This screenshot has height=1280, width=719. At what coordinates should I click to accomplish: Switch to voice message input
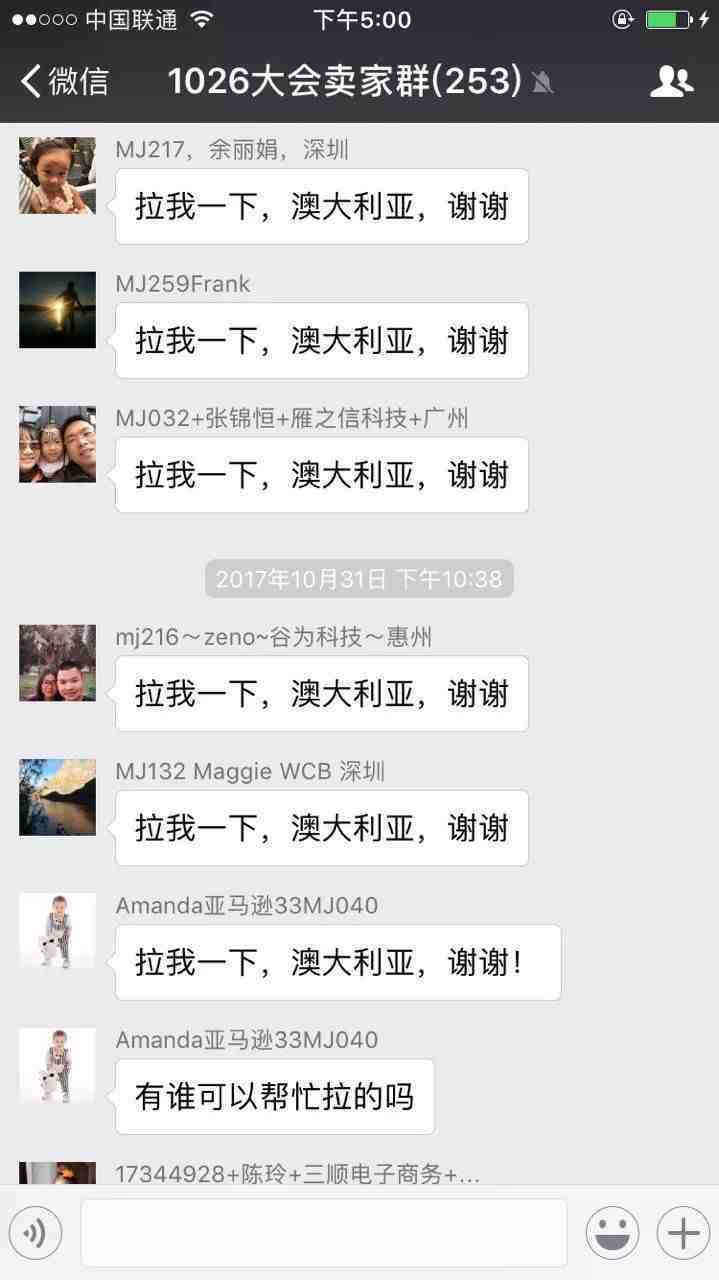coord(36,1233)
